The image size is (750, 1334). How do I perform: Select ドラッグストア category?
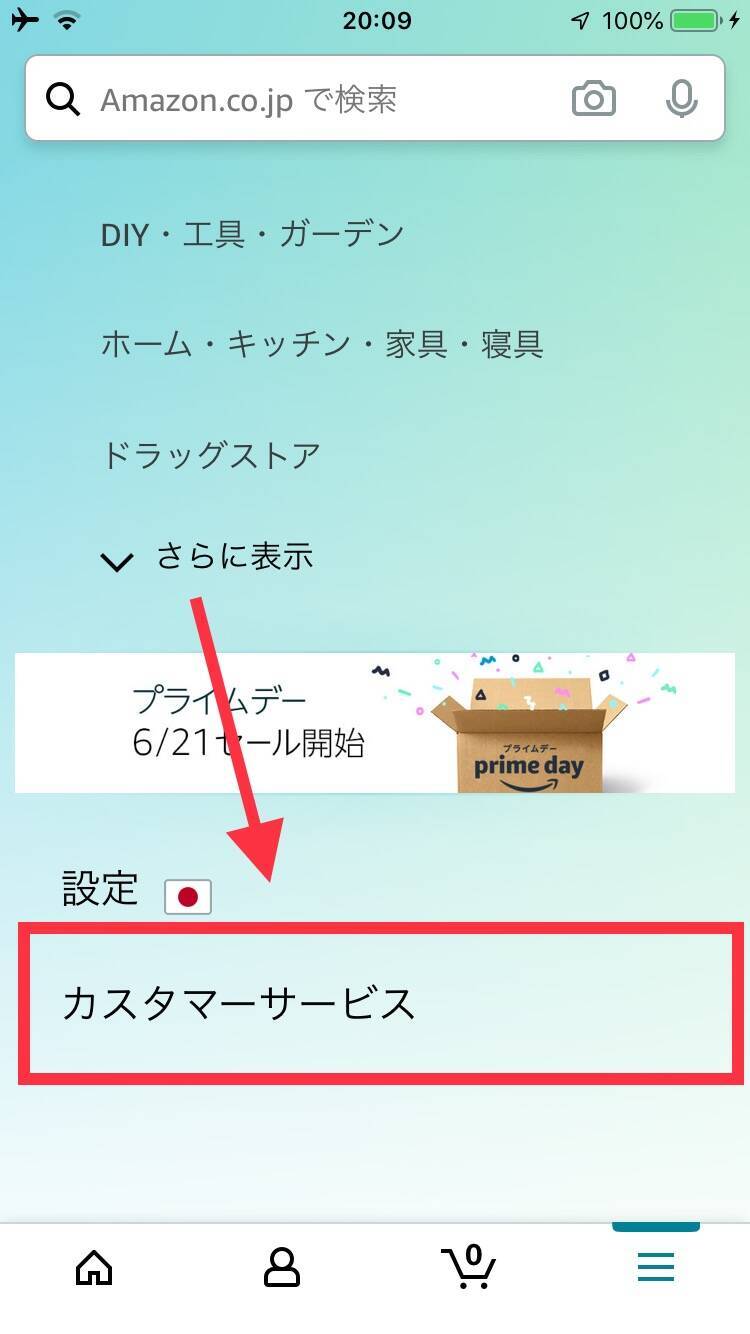pos(211,455)
